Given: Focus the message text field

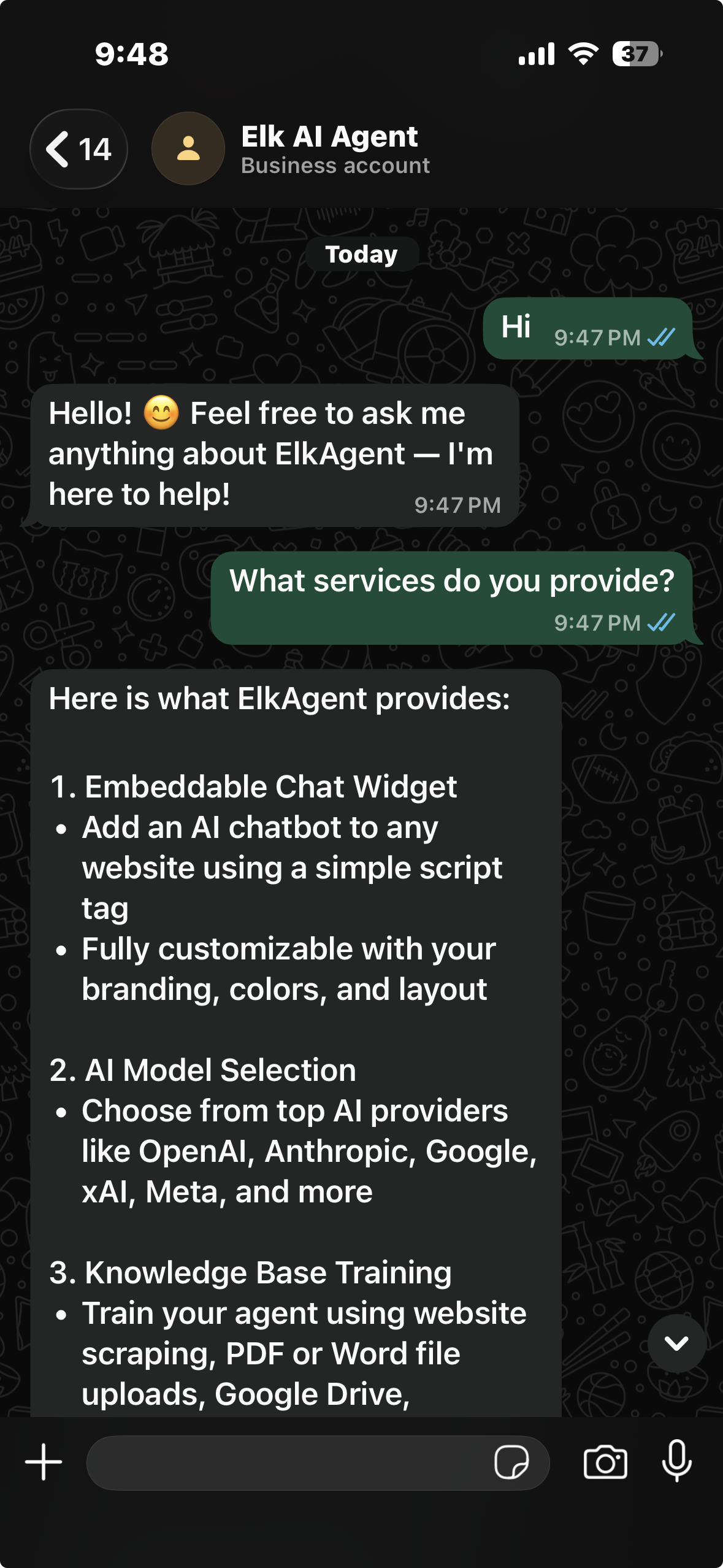Looking at the screenshot, I should (x=288, y=1463).
